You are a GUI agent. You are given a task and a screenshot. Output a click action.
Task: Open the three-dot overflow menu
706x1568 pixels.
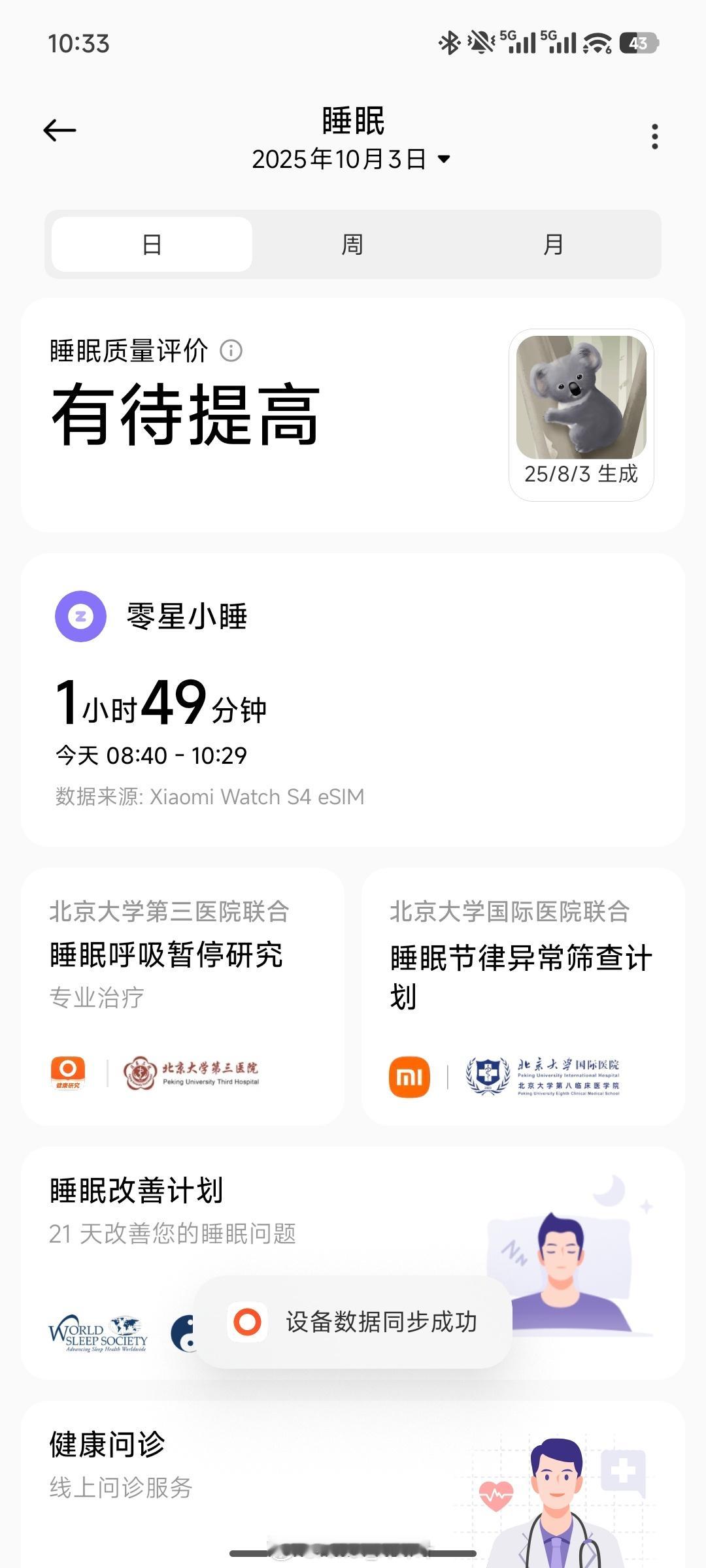654,137
